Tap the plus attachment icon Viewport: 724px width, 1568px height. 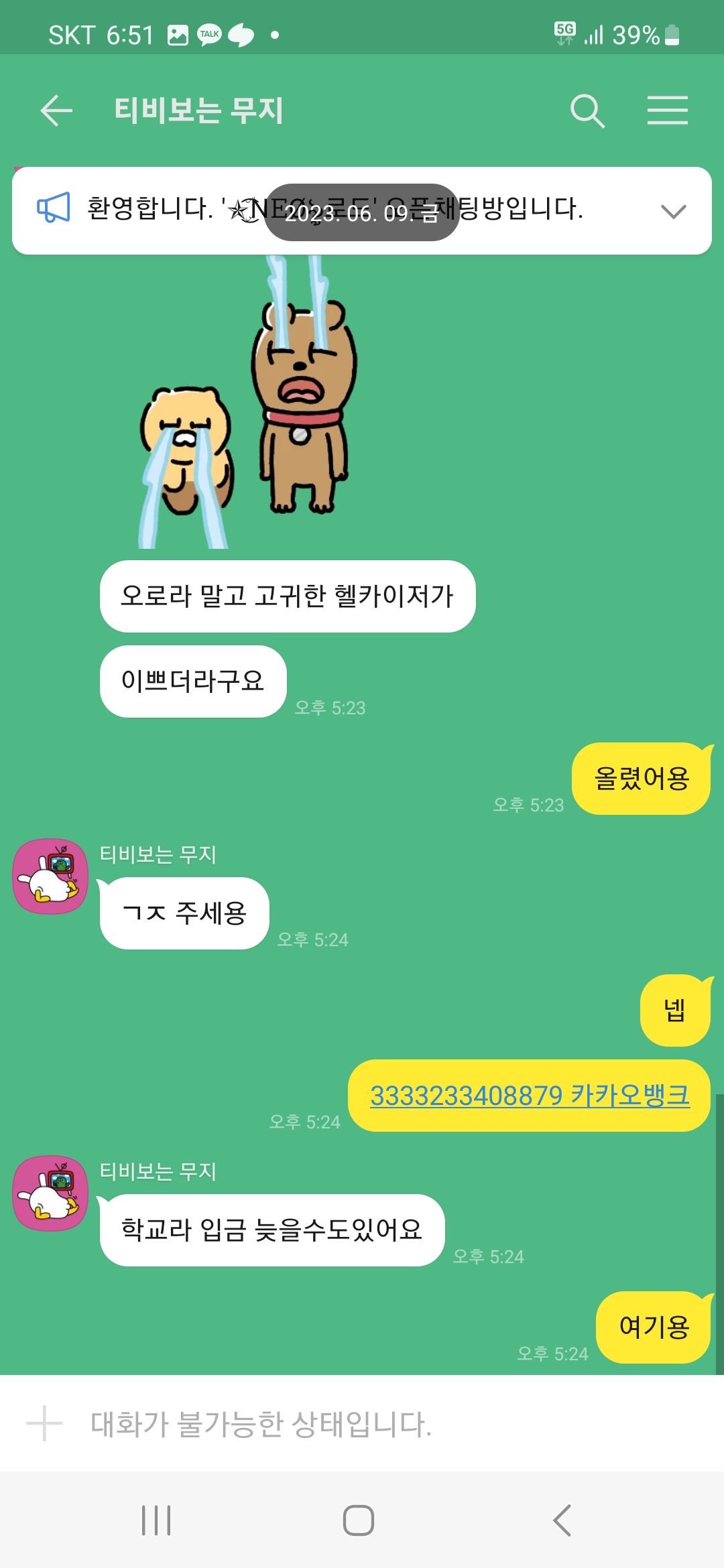click(x=44, y=1423)
